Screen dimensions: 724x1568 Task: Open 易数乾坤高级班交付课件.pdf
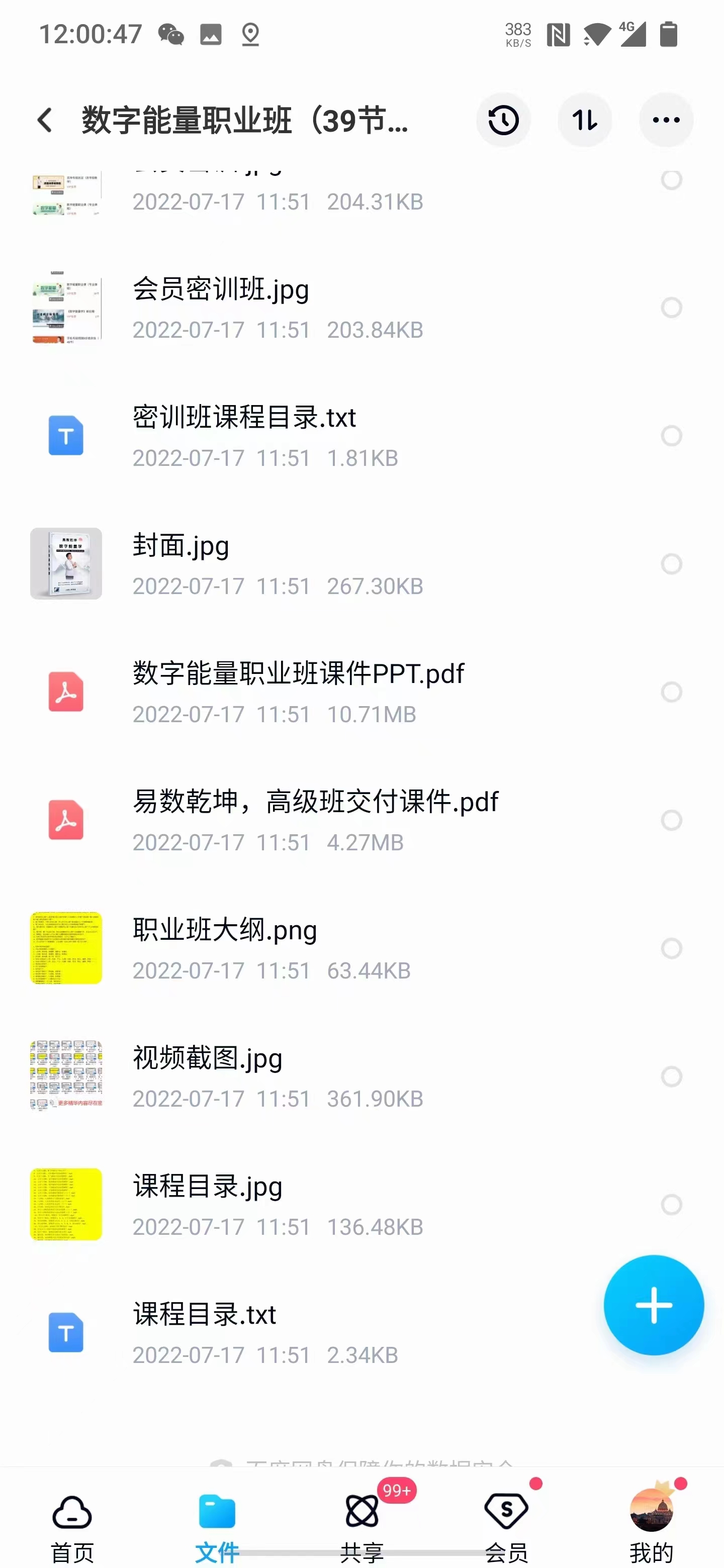click(x=315, y=819)
